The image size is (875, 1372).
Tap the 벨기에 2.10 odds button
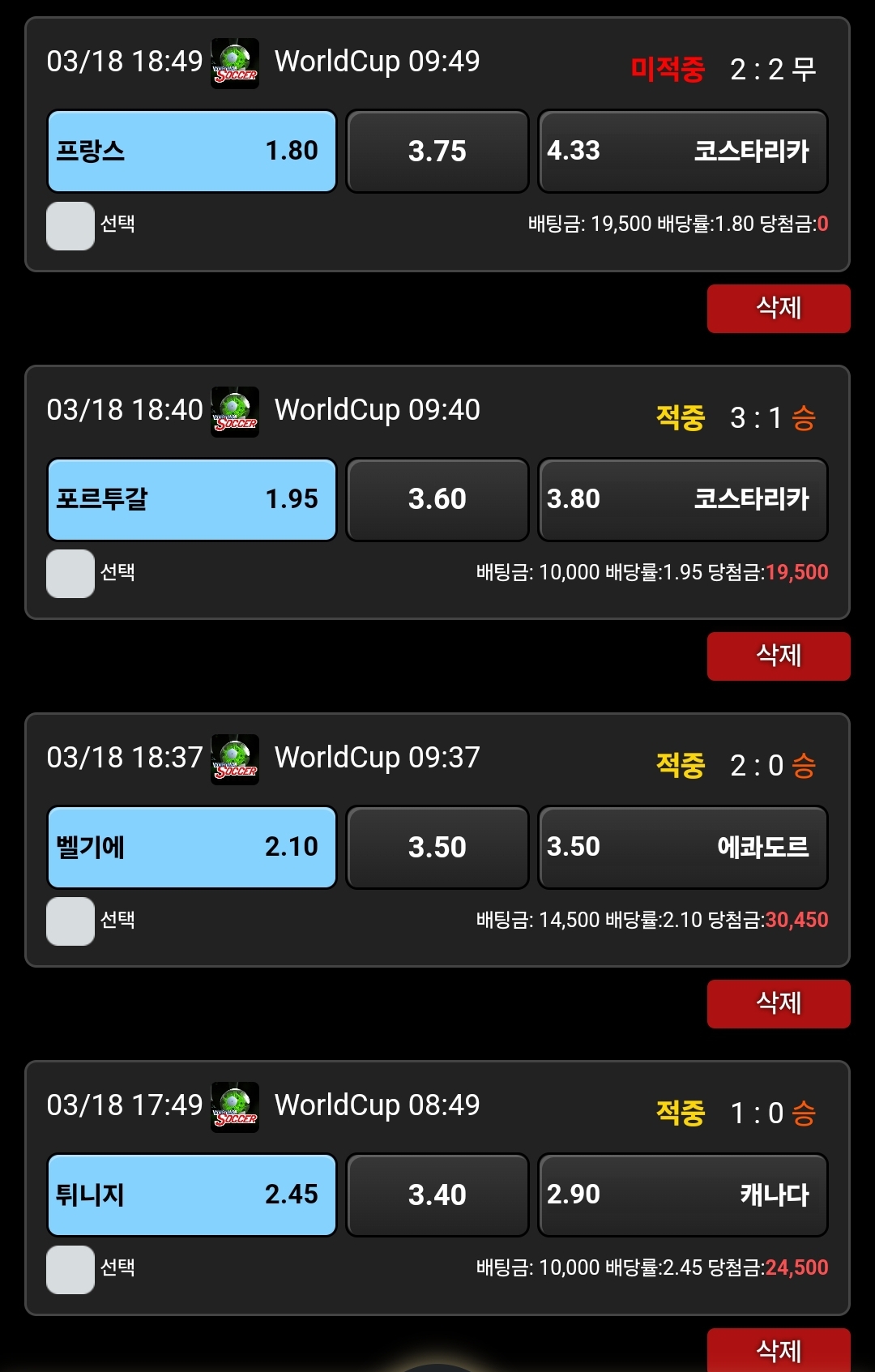click(192, 847)
